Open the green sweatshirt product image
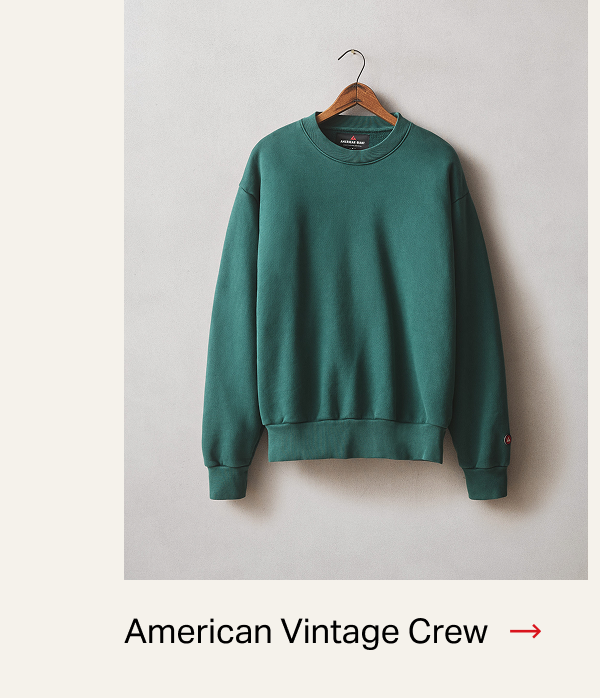 pos(355,290)
